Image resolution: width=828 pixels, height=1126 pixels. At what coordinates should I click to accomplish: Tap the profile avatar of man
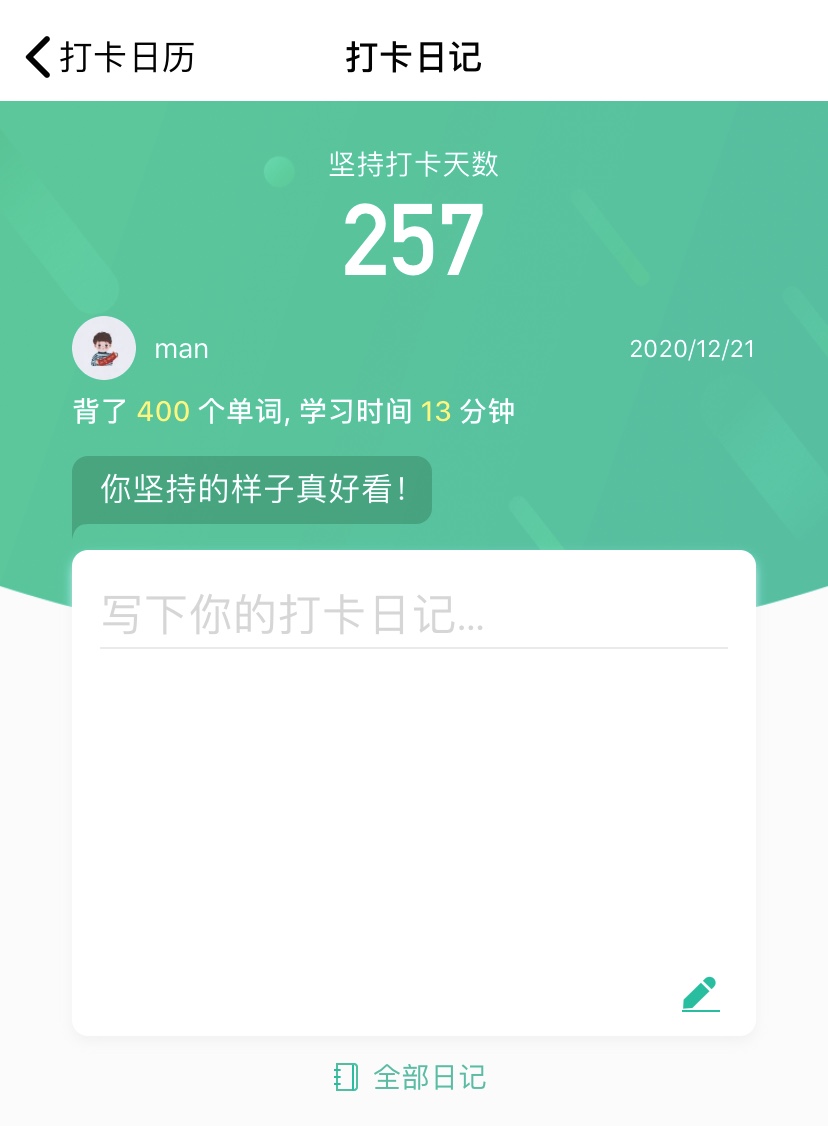pos(104,348)
